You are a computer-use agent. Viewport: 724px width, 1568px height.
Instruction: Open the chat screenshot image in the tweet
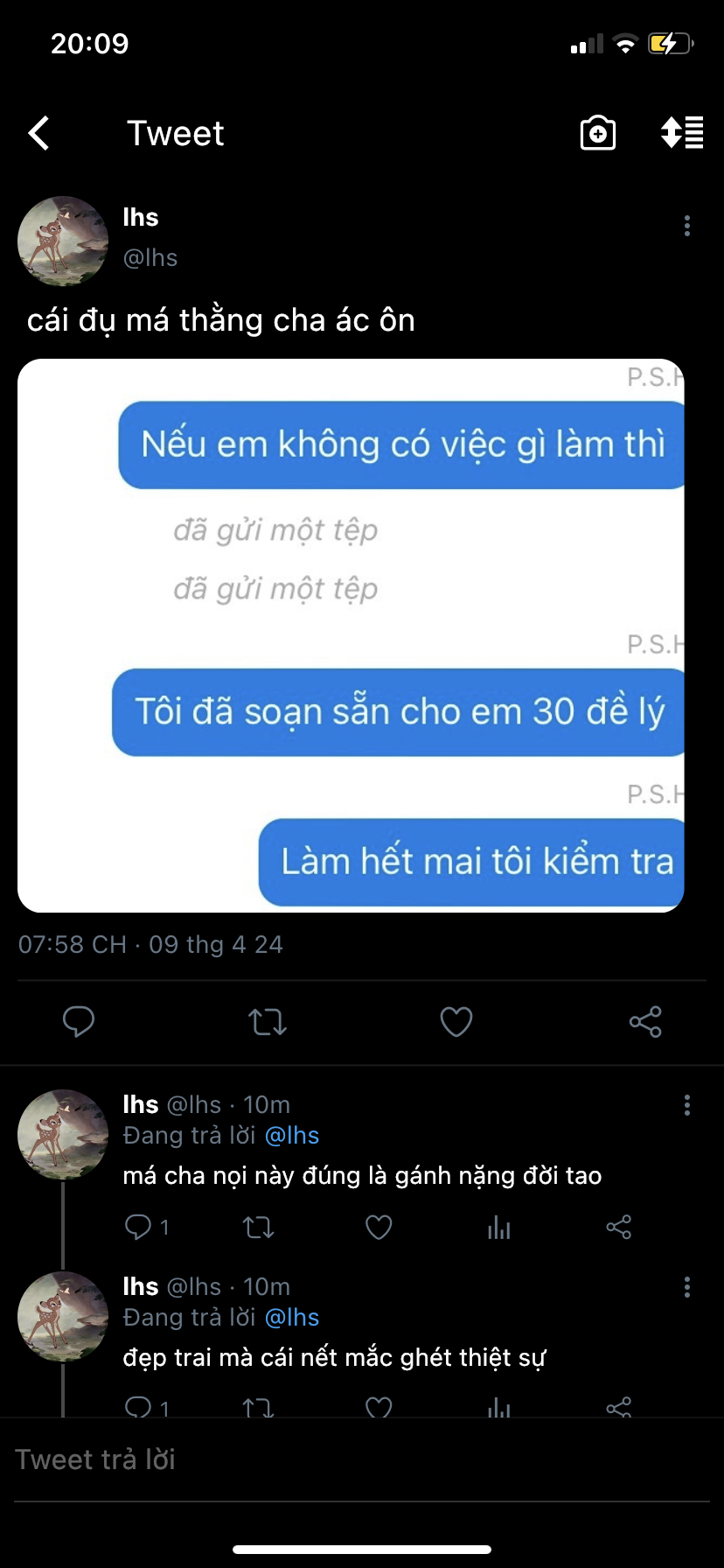(x=351, y=635)
